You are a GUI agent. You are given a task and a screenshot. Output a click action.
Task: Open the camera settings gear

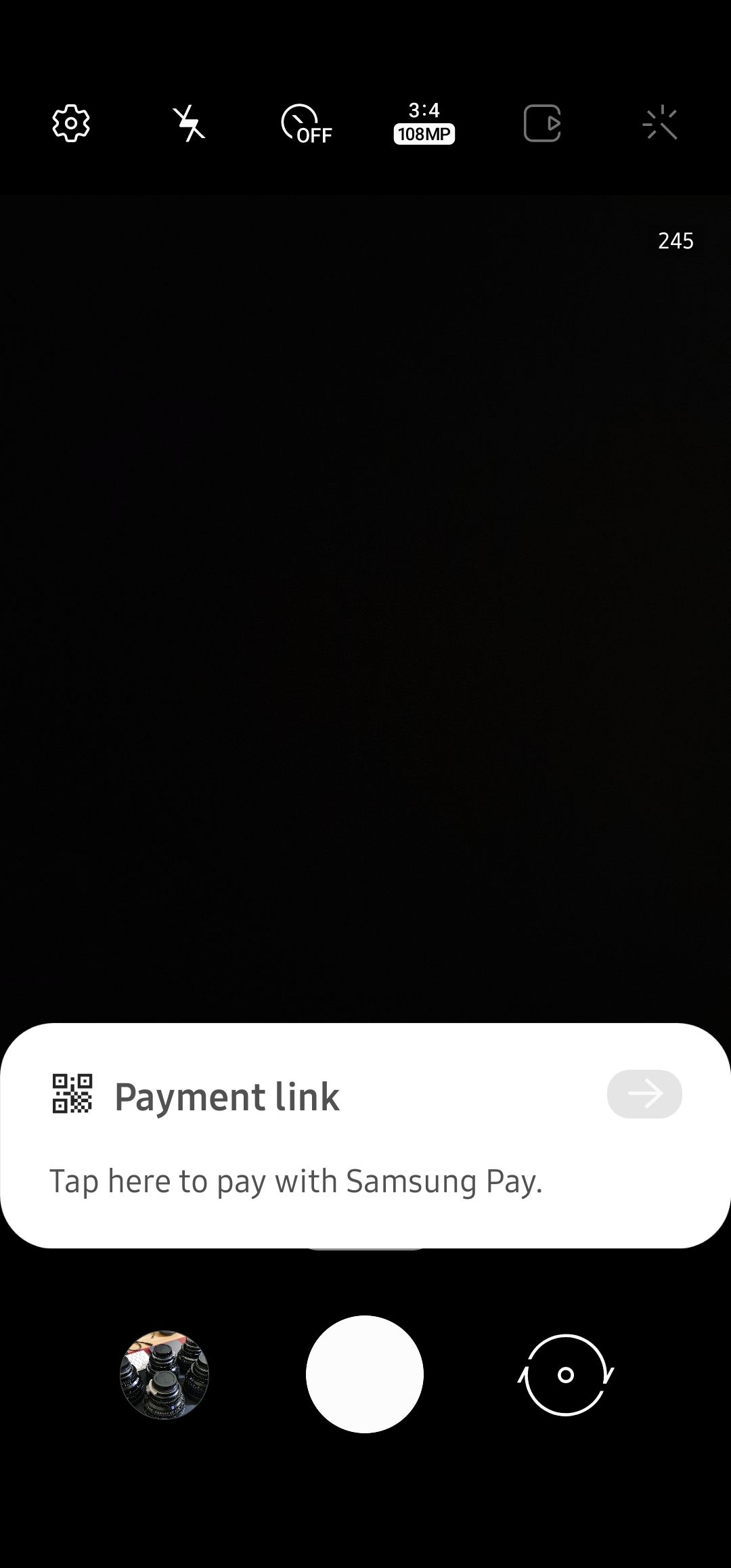tap(71, 125)
